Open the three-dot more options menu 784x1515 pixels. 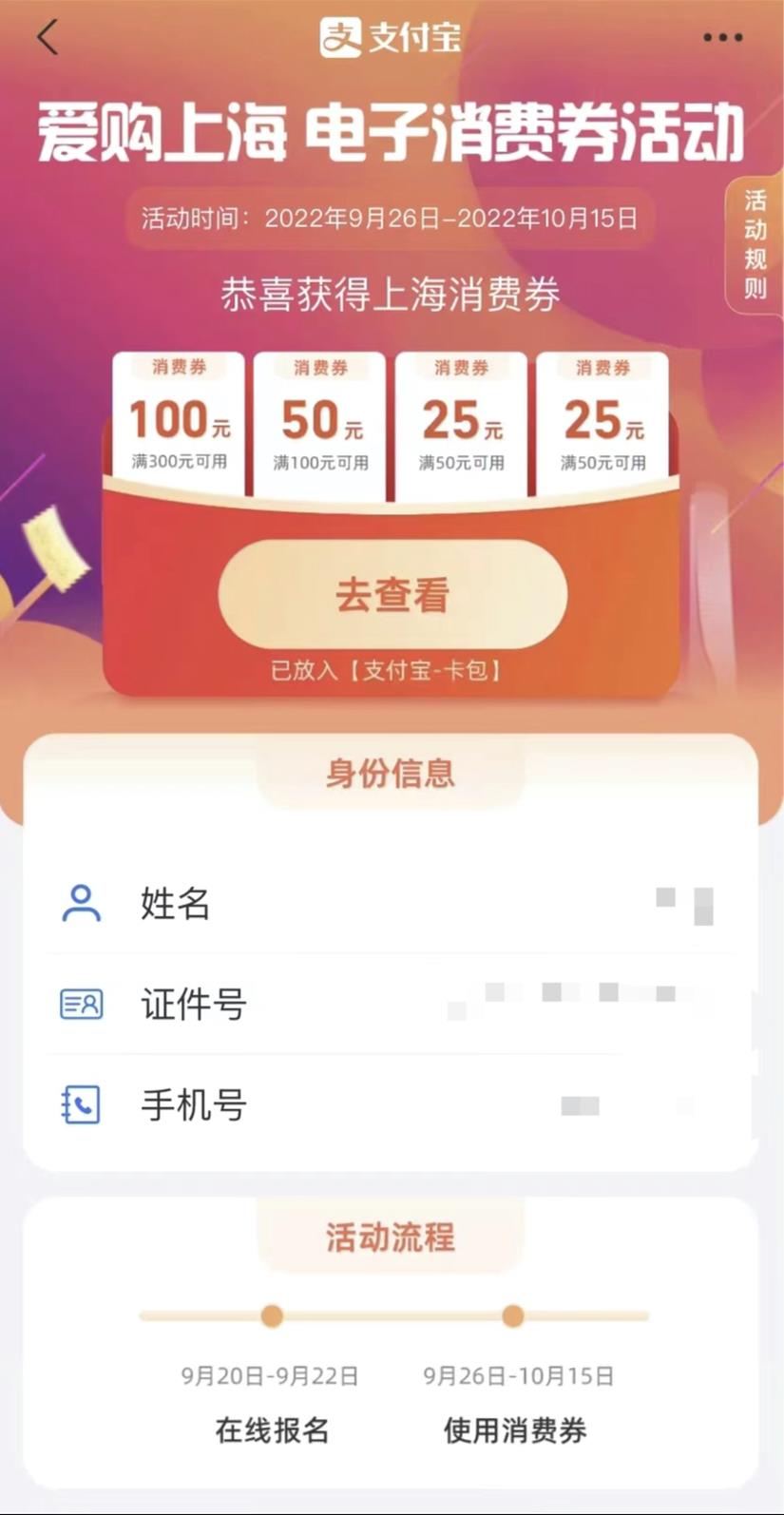pyautogui.click(x=723, y=37)
